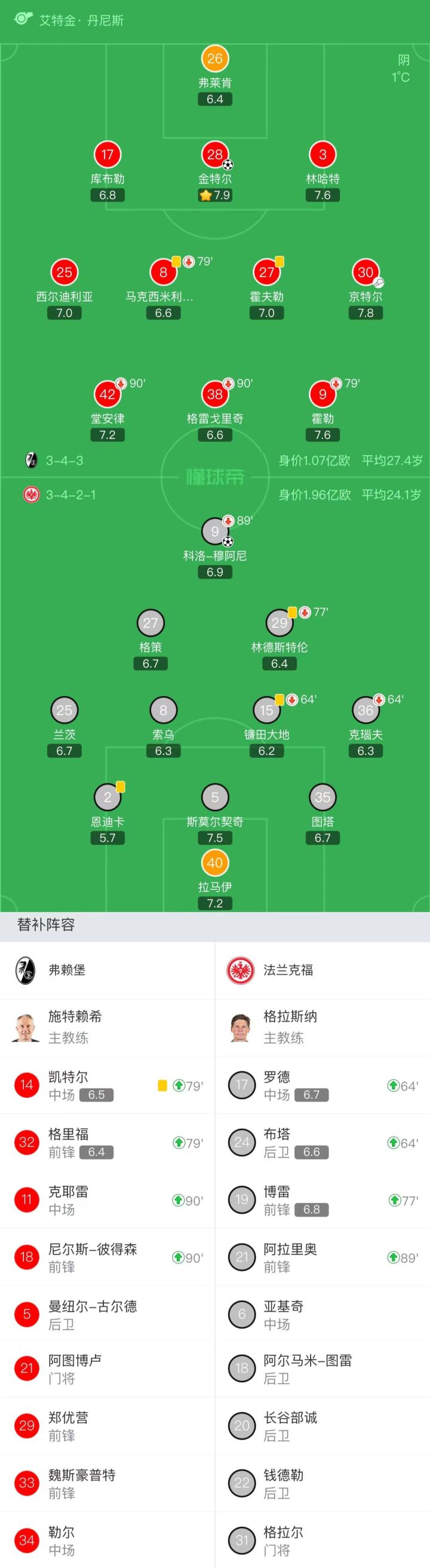Open 斯莫尔契奇's player details
Image resolution: width=430 pixels, height=1568 pixels.
click(214, 797)
